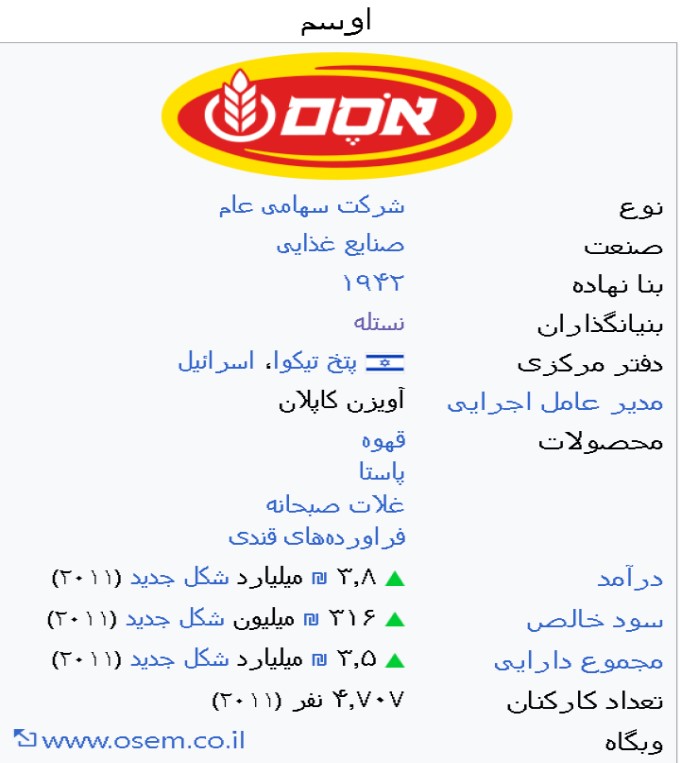Open the غلات صبحانه link
Screen dimensions: 681x763
[335, 504]
